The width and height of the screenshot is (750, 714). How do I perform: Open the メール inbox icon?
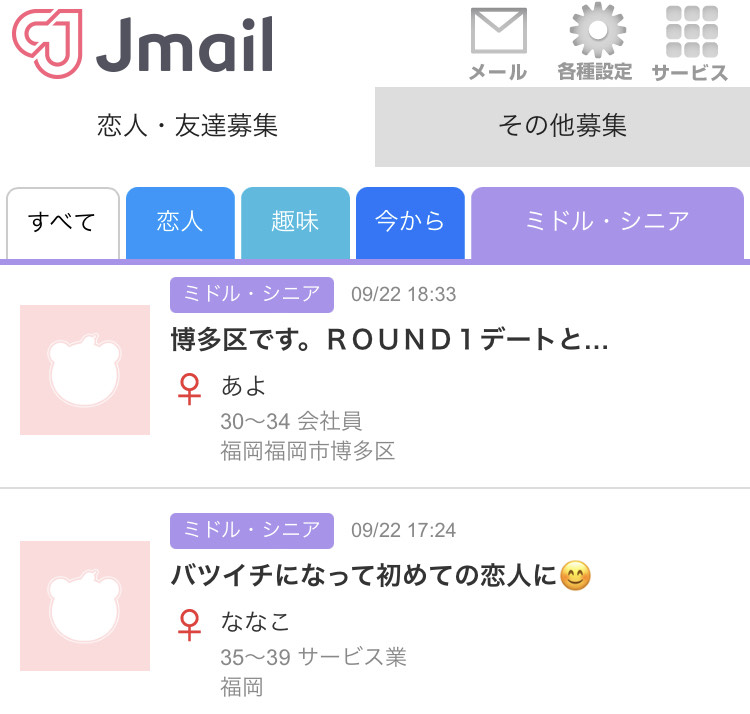(498, 43)
